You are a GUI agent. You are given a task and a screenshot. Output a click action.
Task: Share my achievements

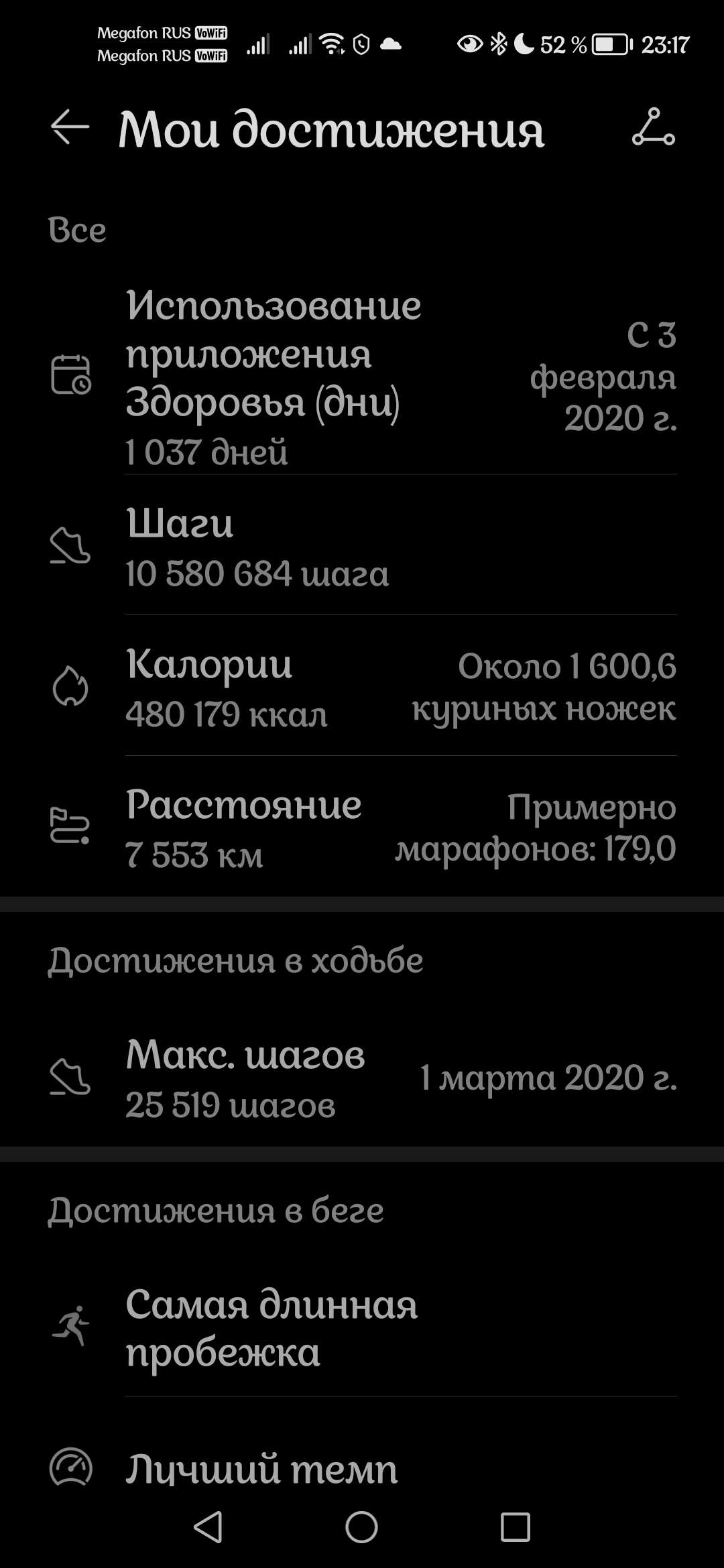click(x=653, y=127)
